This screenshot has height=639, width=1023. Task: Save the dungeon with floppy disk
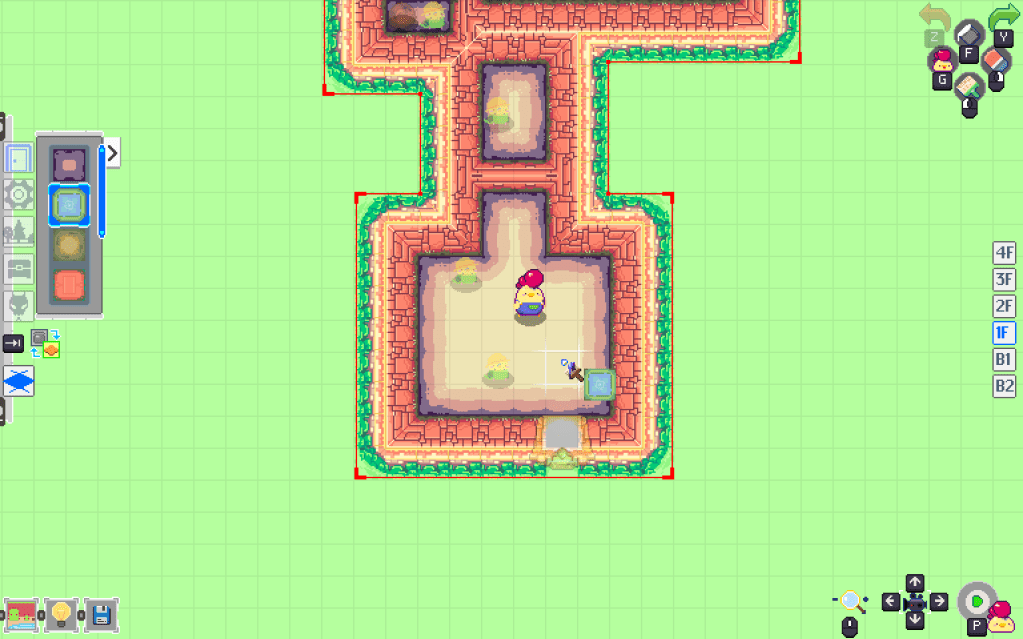100,614
